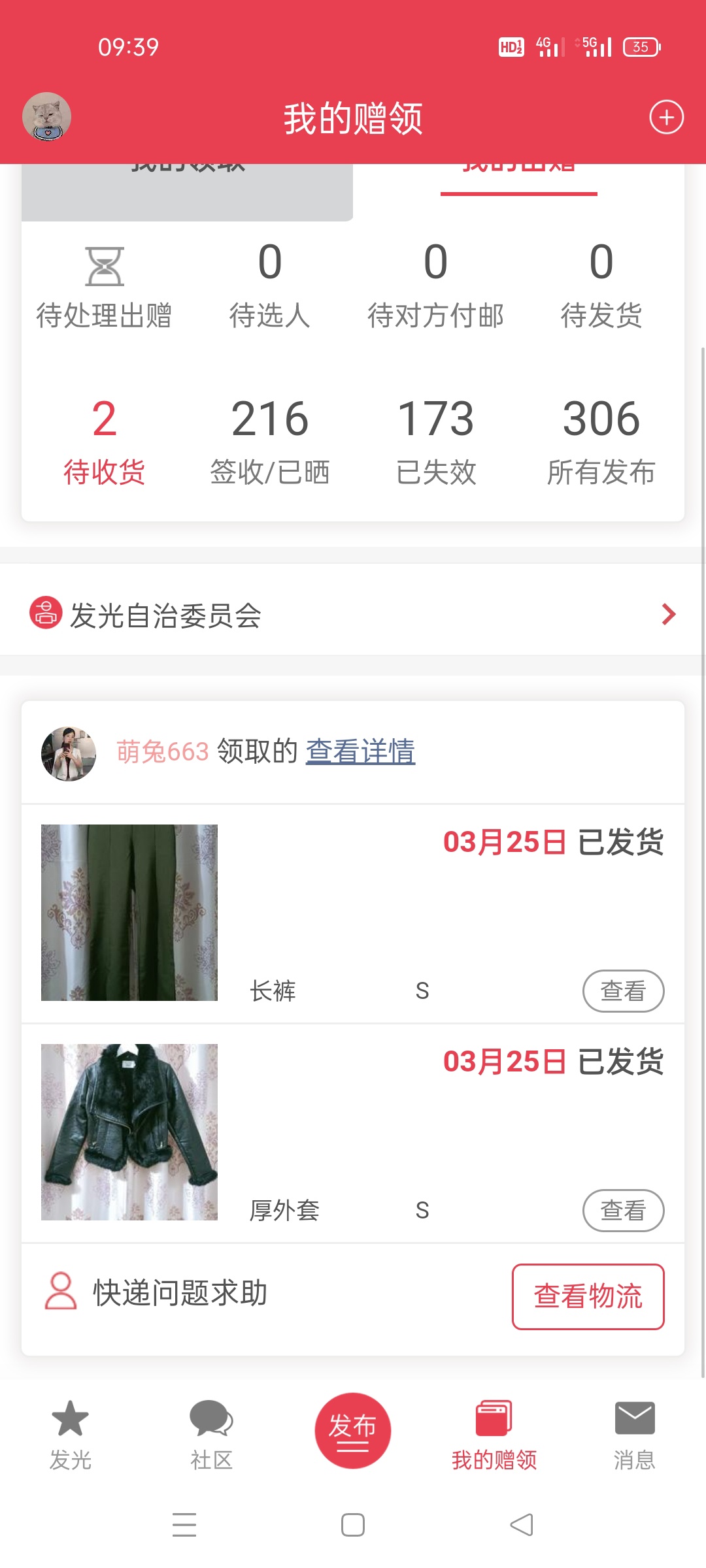Switch to the 发光 tab
706x1568 pixels.
[71, 1435]
